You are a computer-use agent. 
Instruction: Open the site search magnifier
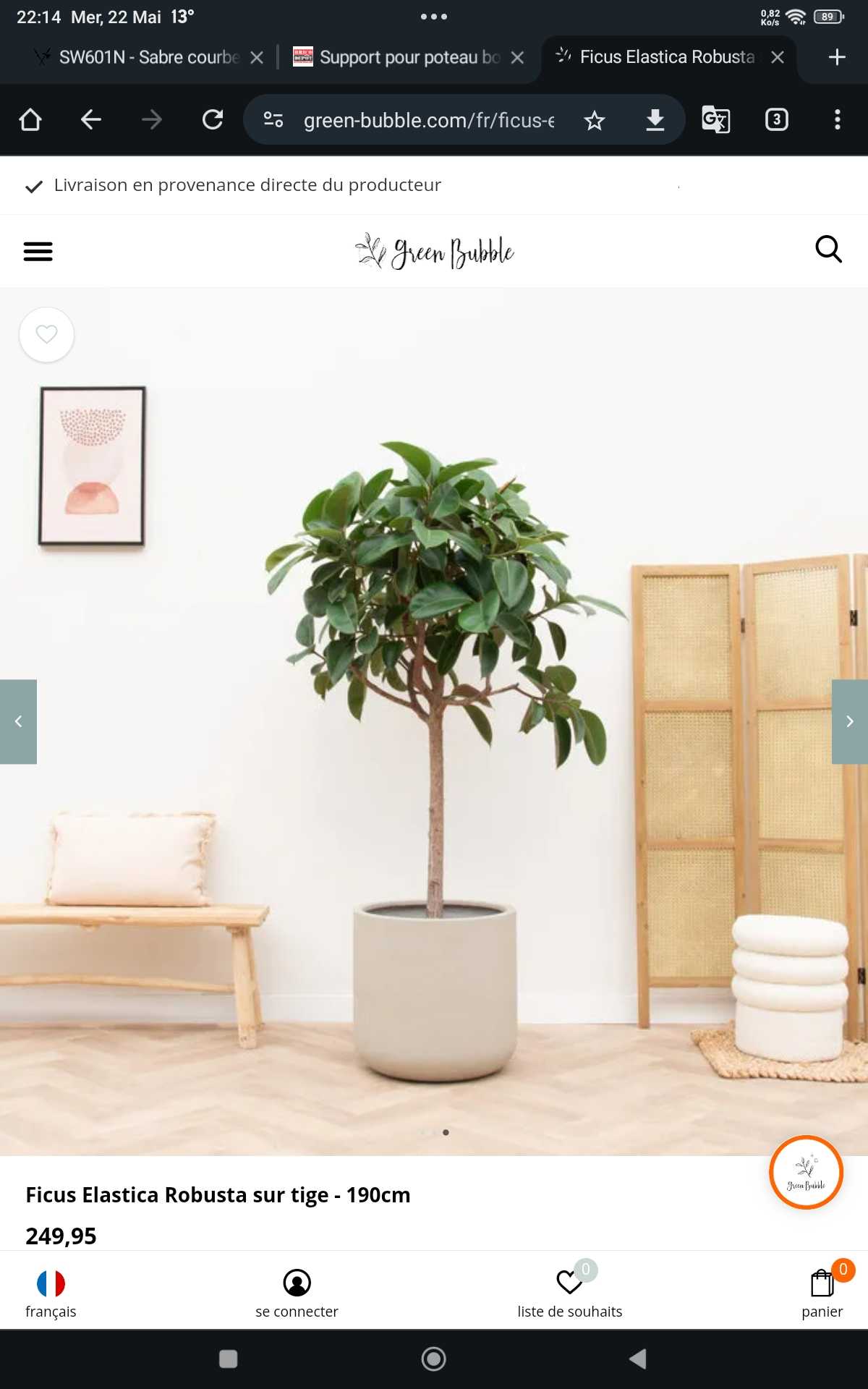pos(828,250)
